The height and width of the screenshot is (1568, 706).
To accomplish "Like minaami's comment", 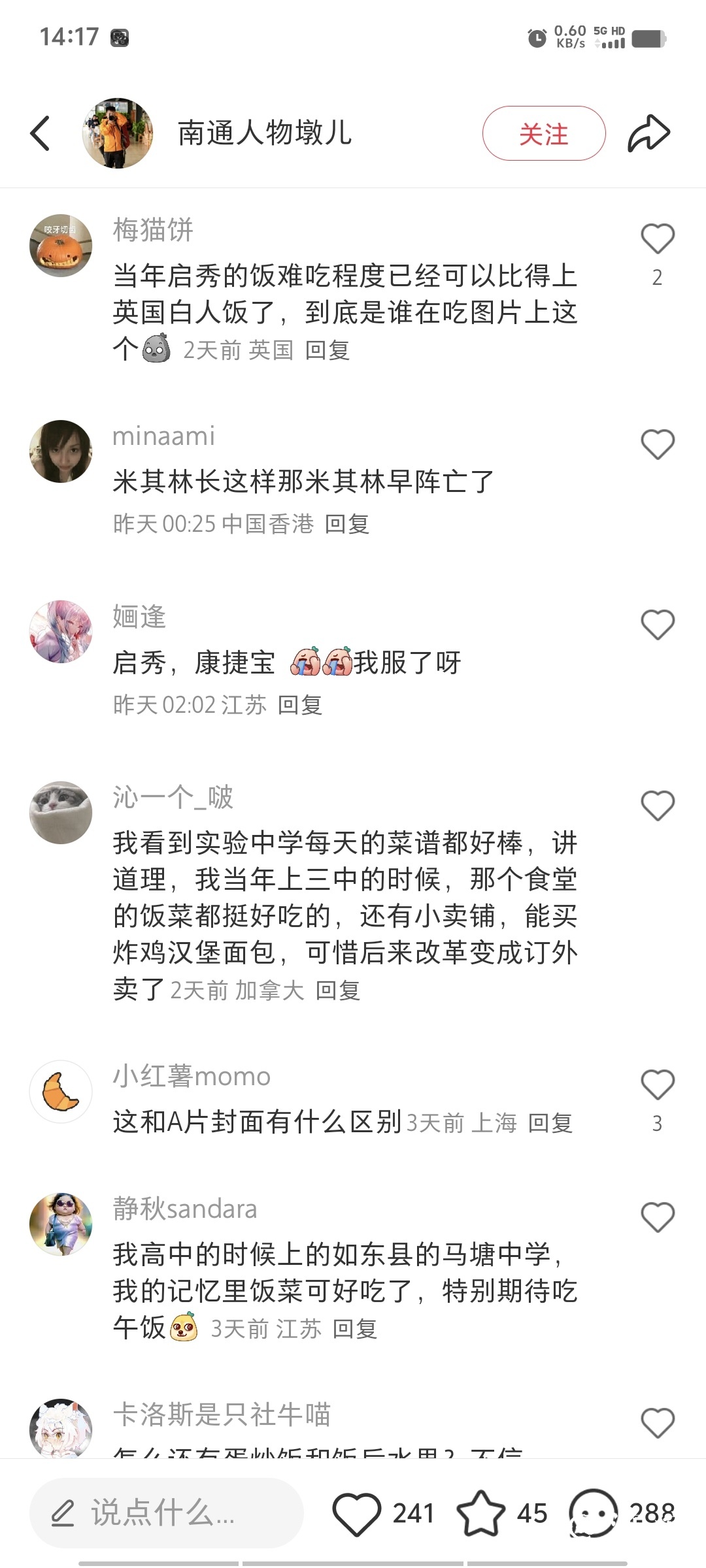I will click(x=657, y=445).
